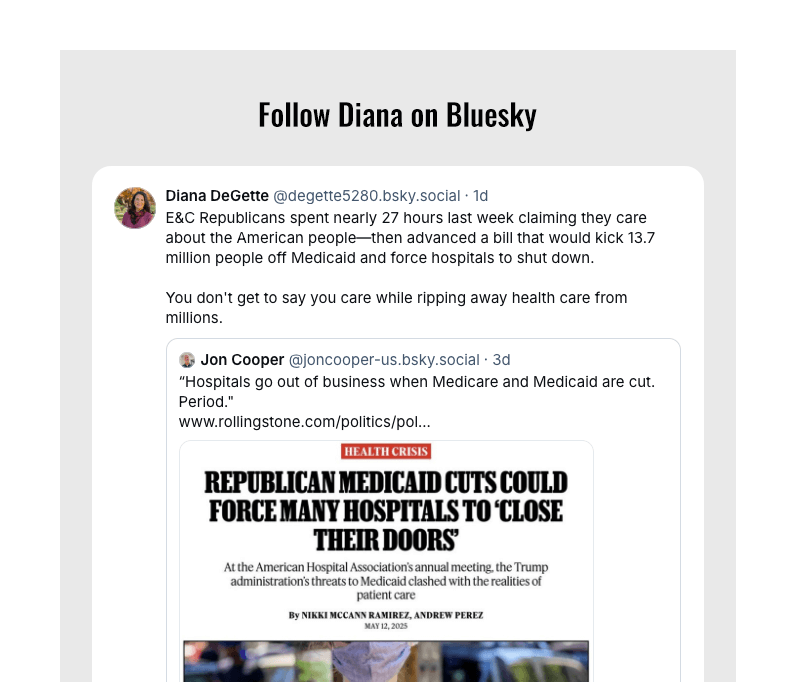The height and width of the screenshot is (682, 800).
Task: Open the Rolling Stone article preview image
Action: tap(386, 560)
